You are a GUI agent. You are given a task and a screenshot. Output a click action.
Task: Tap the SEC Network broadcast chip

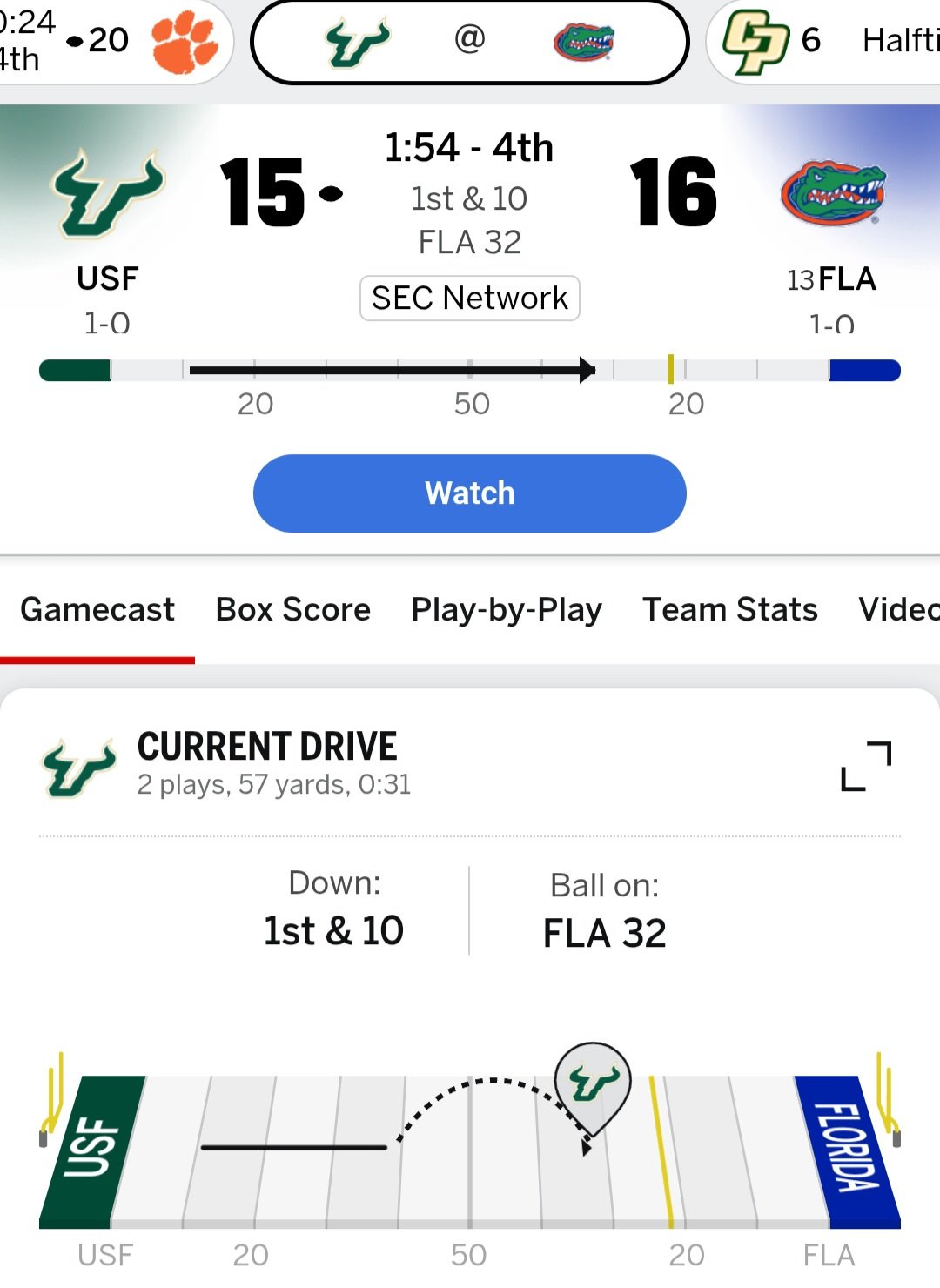click(x=469, y=299)
